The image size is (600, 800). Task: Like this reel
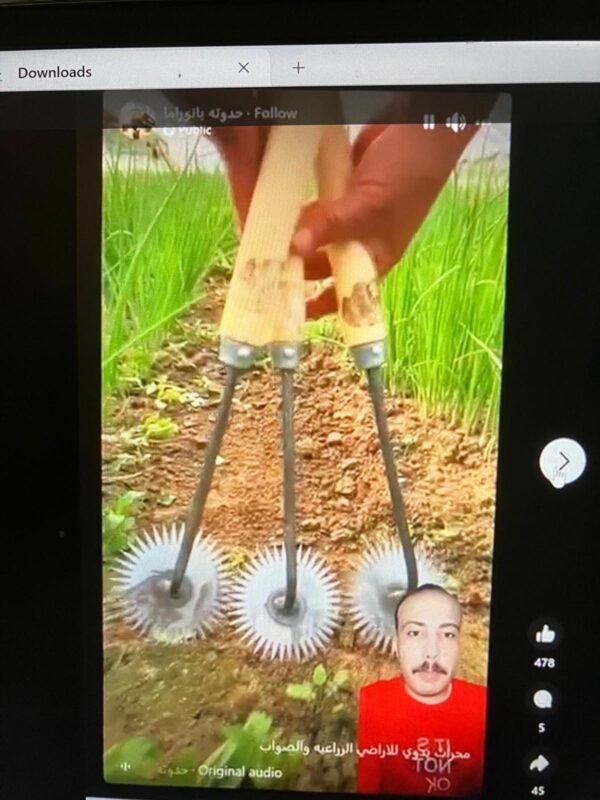click(545, 634)
